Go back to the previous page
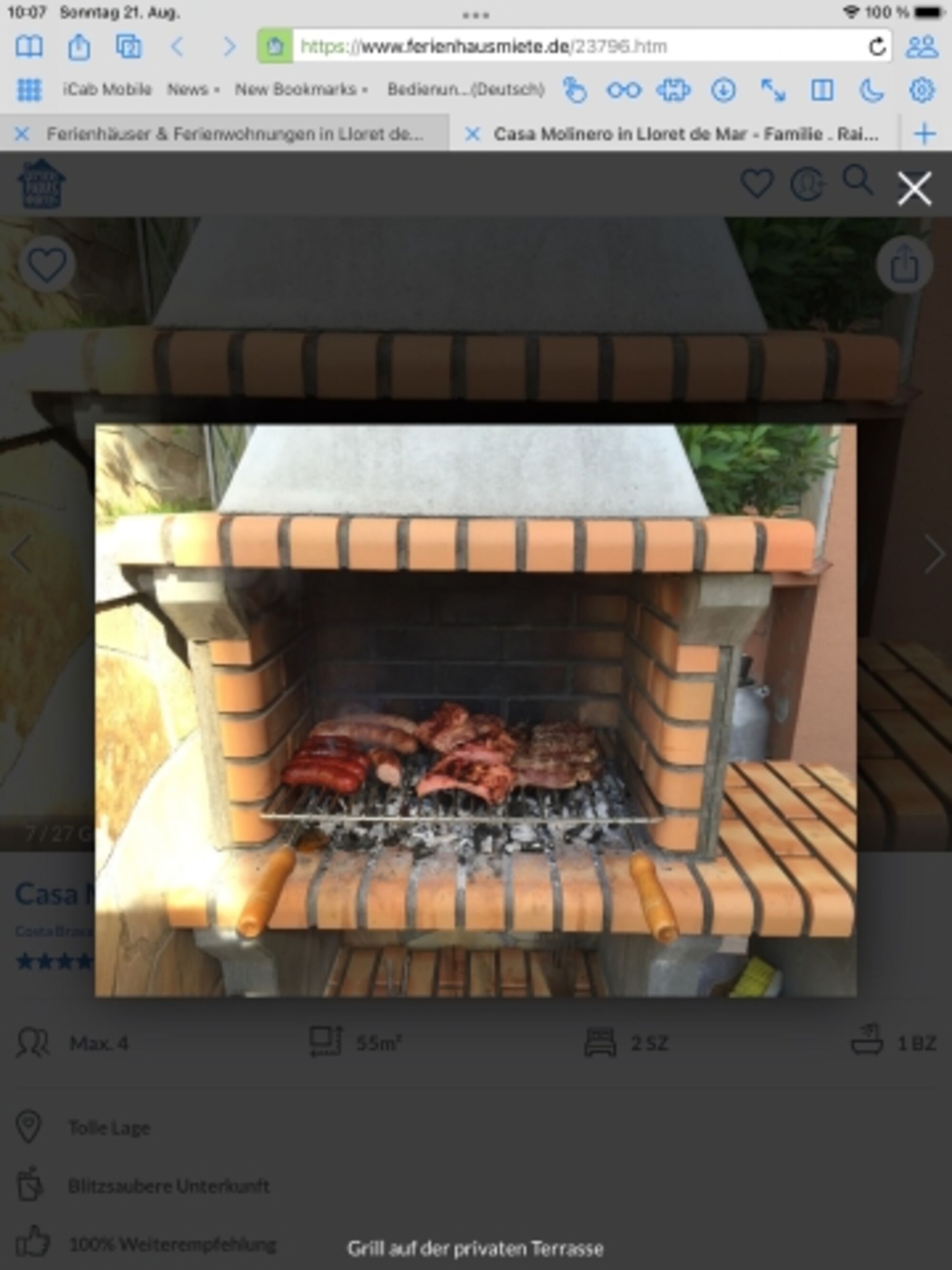 (178, 47)
